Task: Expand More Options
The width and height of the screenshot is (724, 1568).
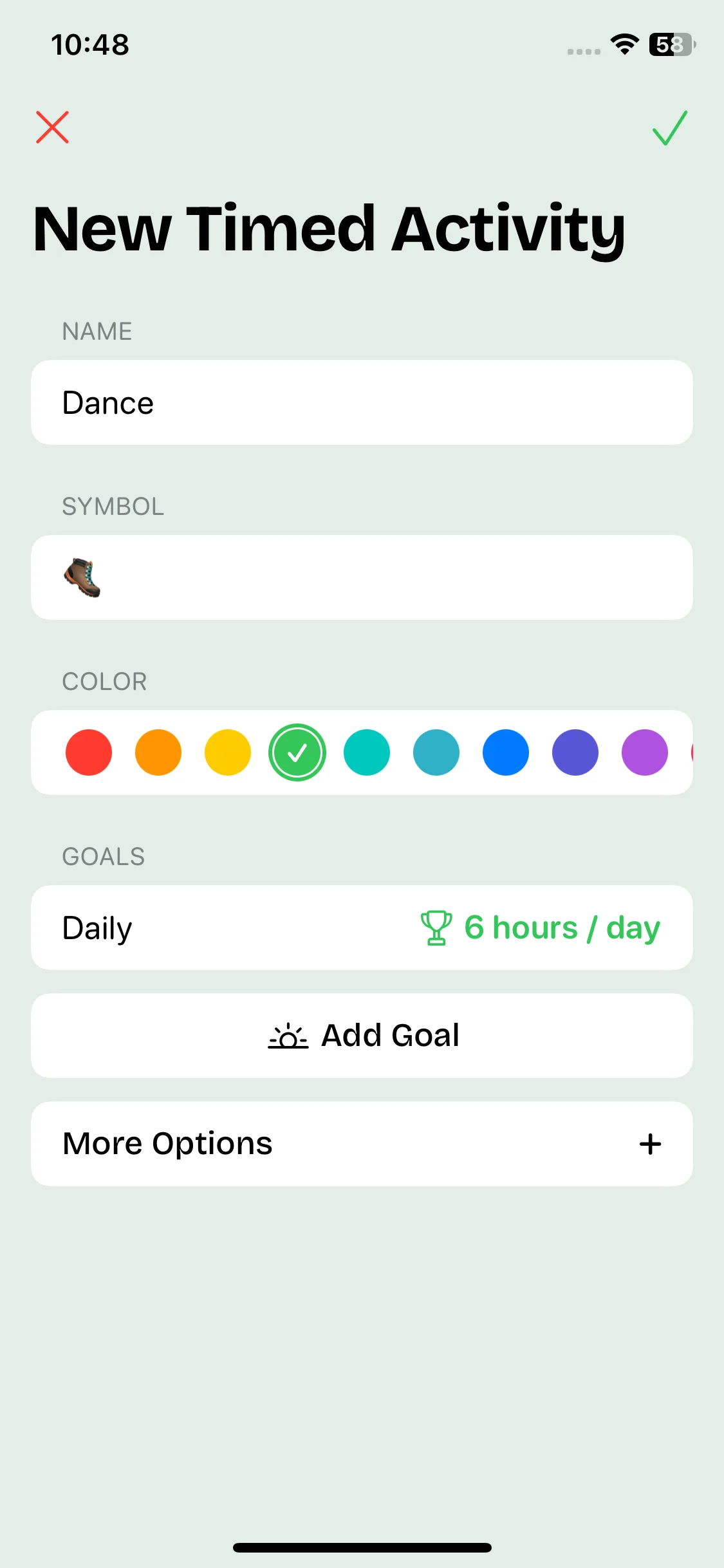Action: pos(362,1144)
